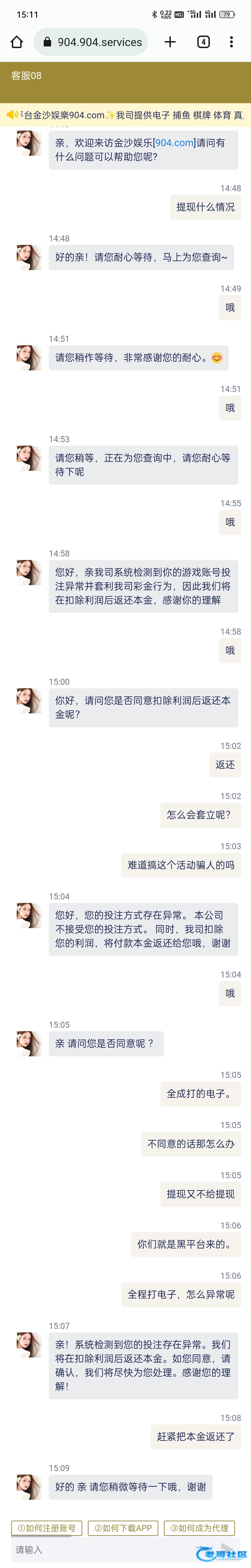The height and width of the screenshot is (1568, 251).
Task: Open the browser overflow menu
Action: tap(231, 42)
